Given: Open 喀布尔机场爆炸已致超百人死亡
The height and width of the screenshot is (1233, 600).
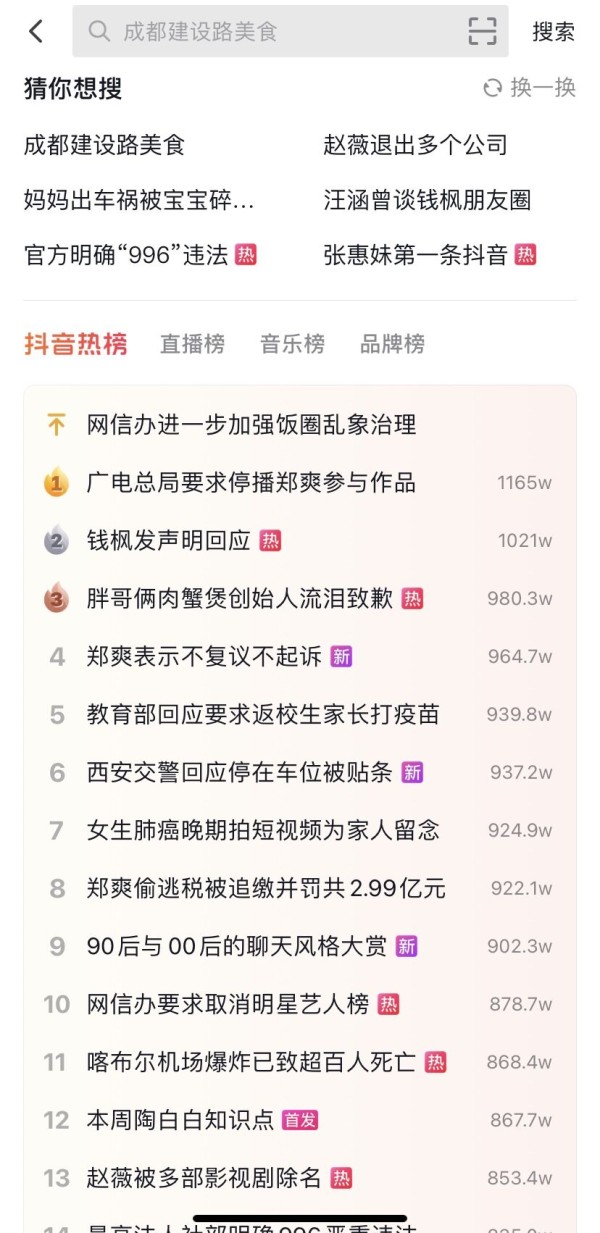Looking at the screenshot, I should click(251, 1062).
